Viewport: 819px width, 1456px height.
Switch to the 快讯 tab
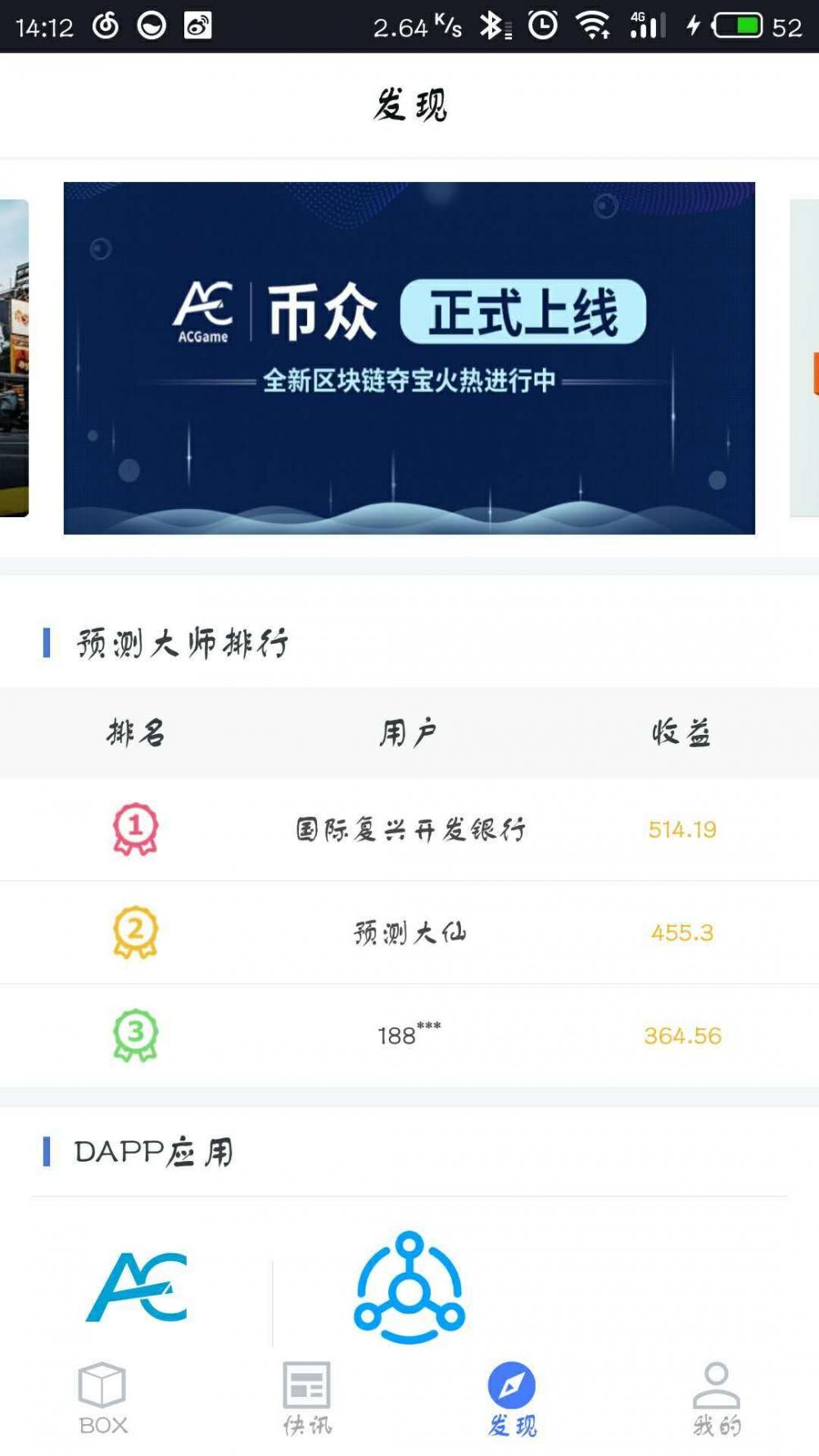[x=307, y=1399]
